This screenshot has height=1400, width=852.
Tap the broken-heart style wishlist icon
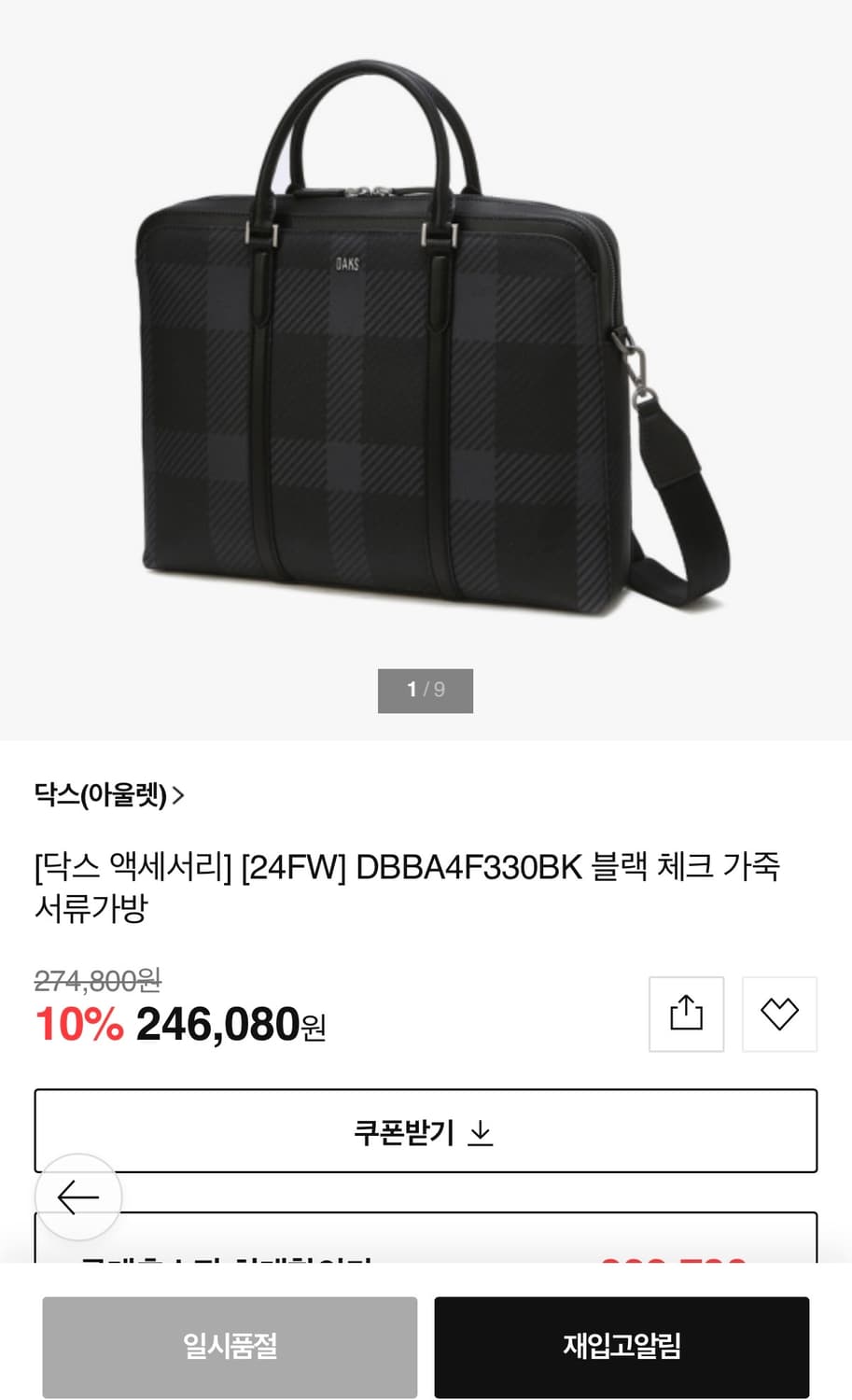(x=779, y=1015)
